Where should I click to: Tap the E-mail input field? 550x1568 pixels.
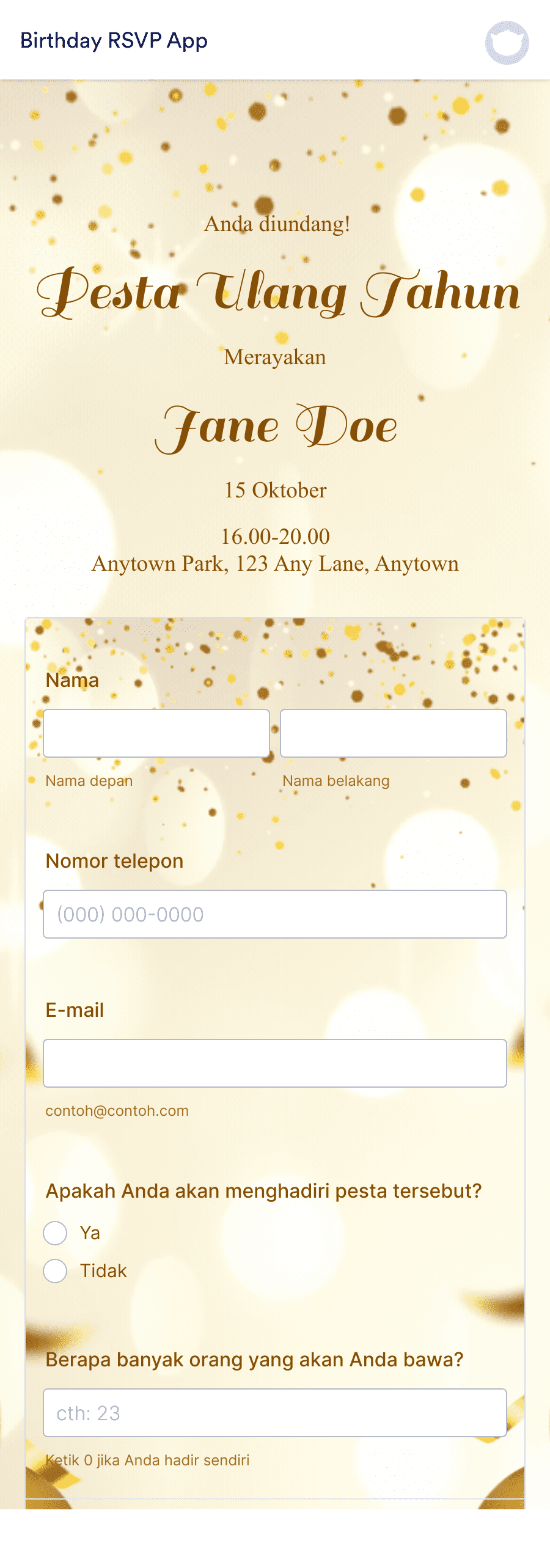(275, 1063)
